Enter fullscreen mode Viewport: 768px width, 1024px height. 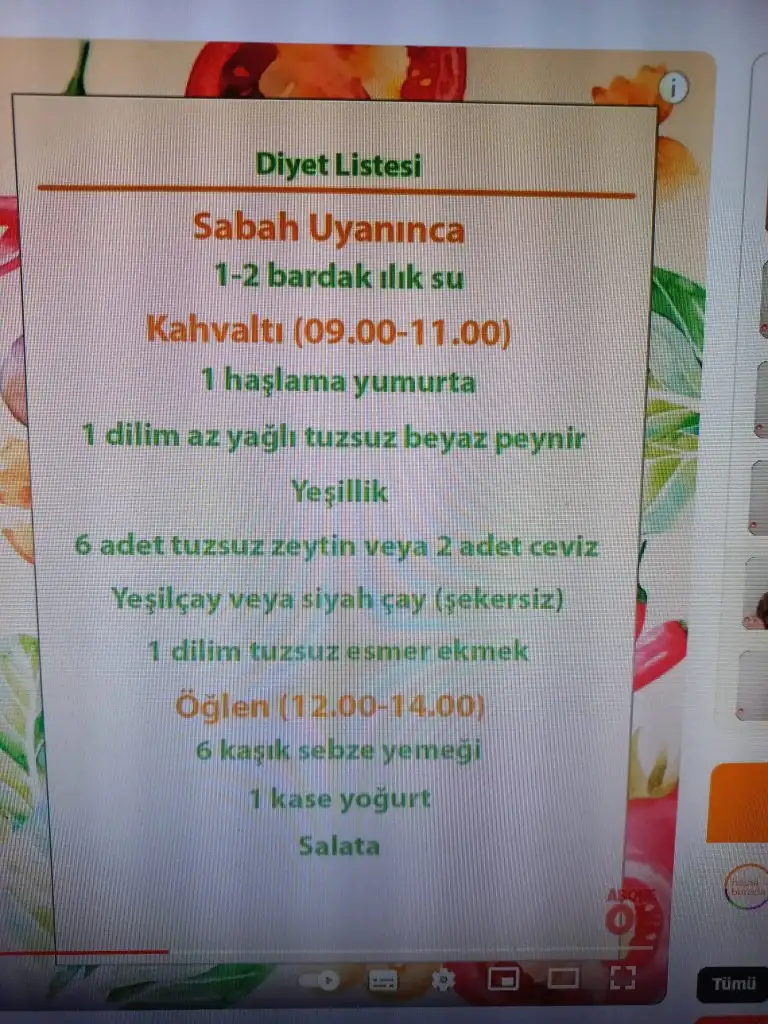[622, 977]
